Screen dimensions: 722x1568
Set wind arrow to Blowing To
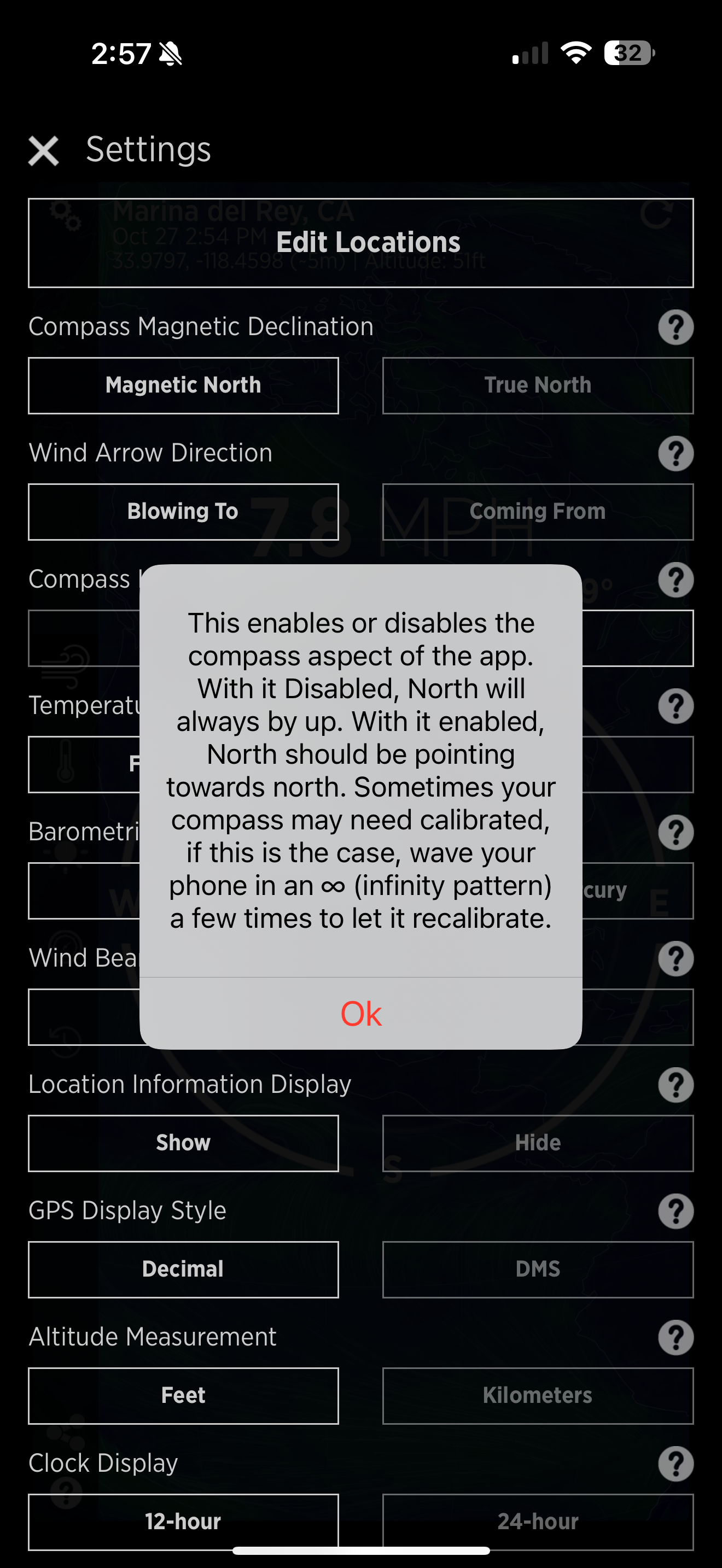pyautogui.click(x=183, y=511)
